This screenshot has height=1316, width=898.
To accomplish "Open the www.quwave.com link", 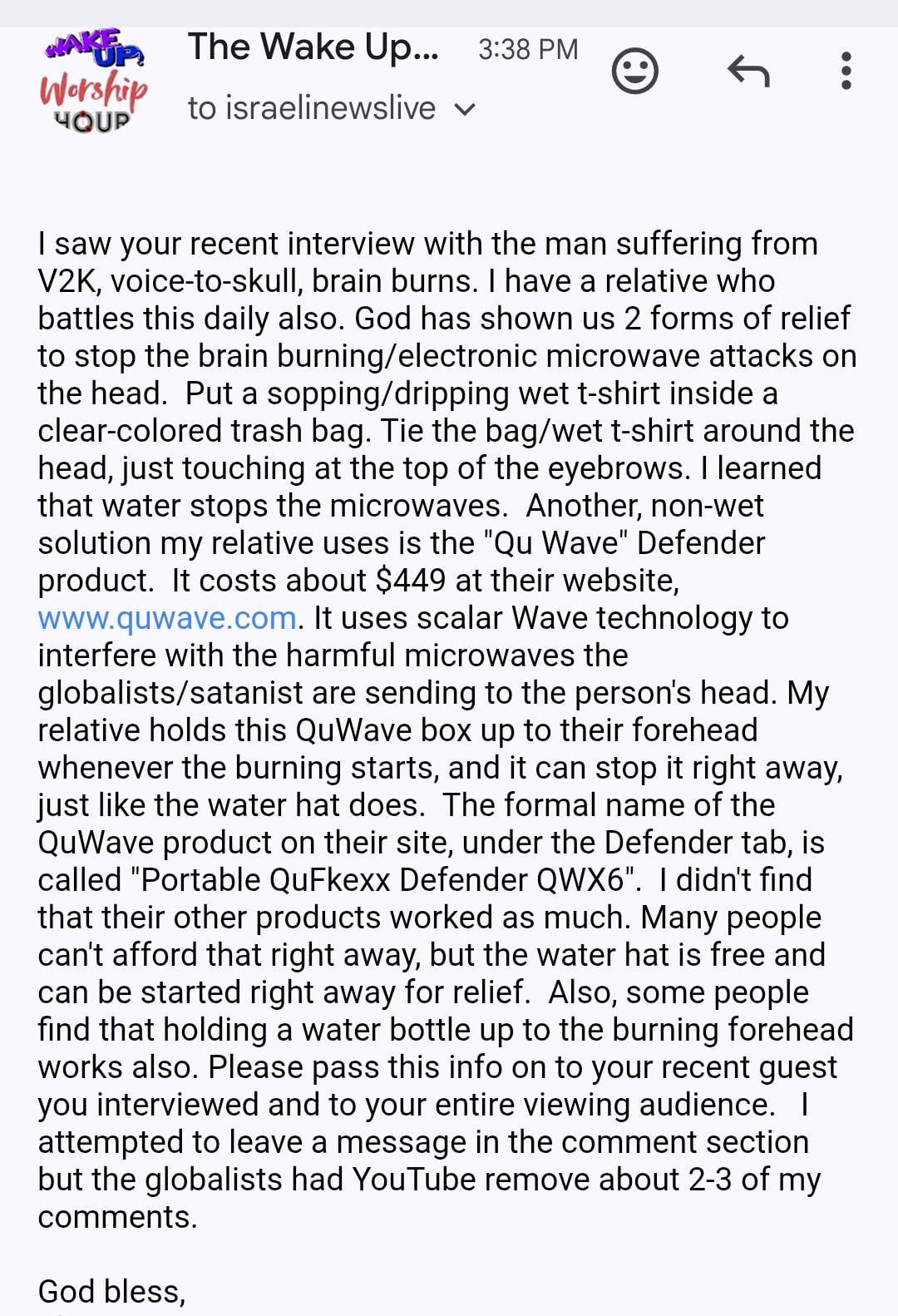I will tap(167, 618).
